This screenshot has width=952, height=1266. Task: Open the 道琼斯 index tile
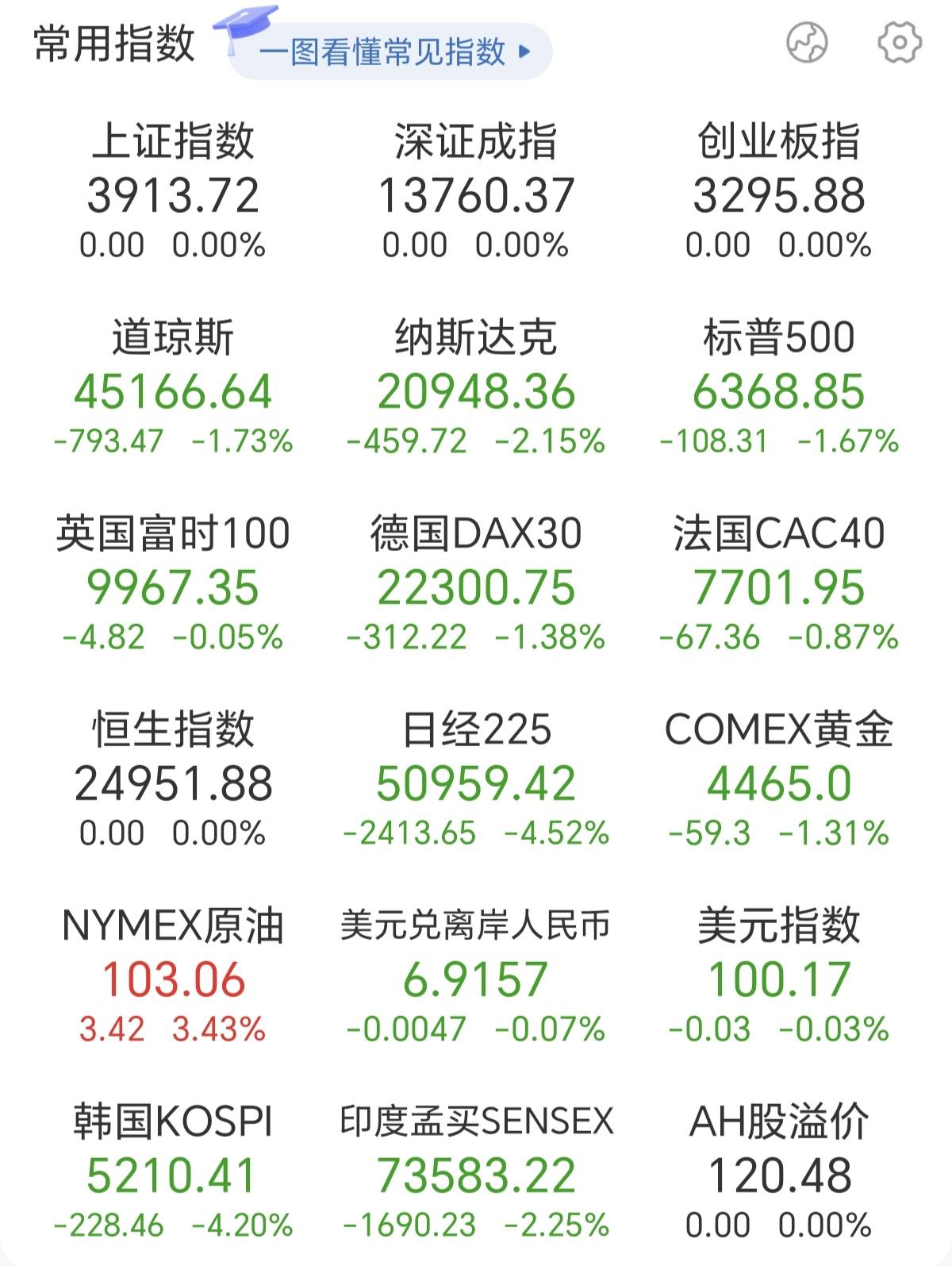tap(173, 387)
